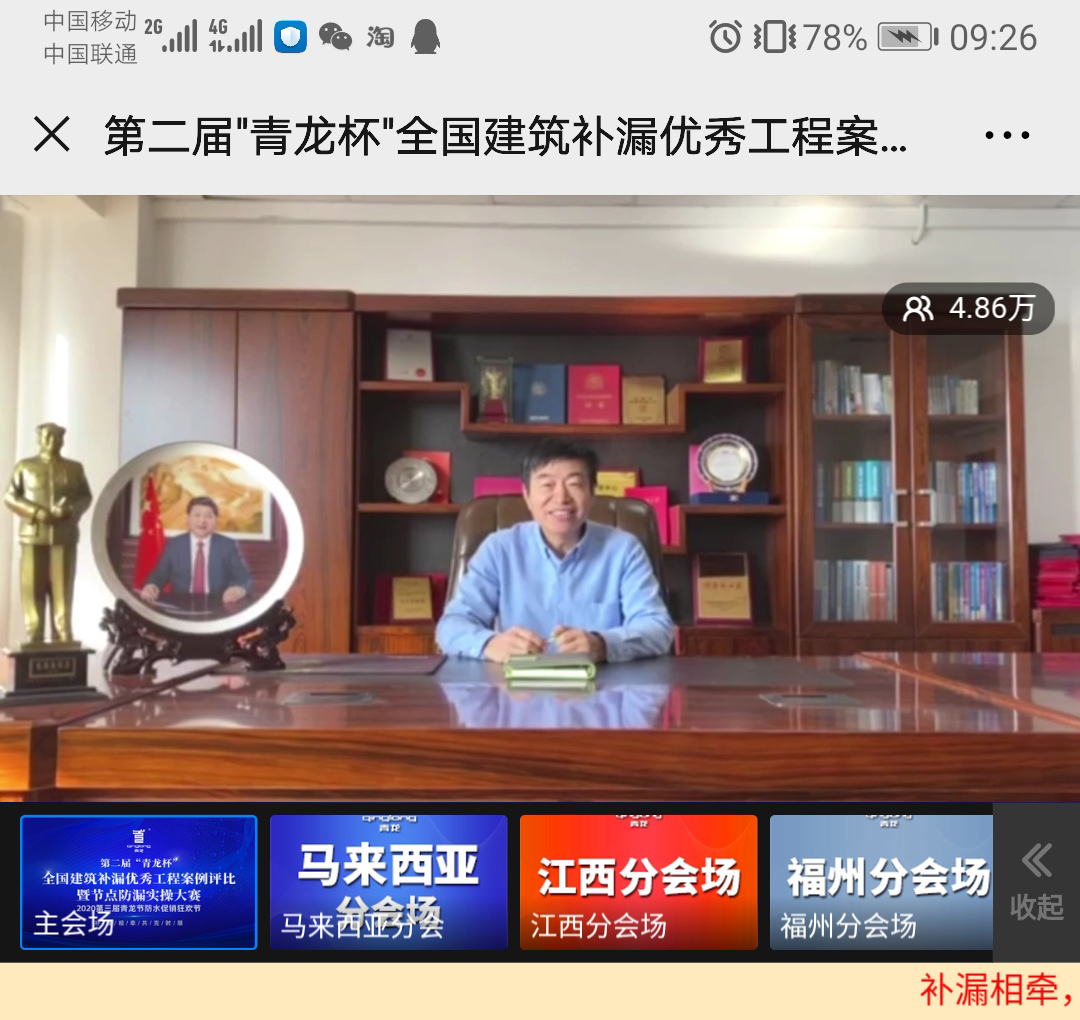Open the 福州分会场 stream
This screenshot has width=1080, height=1020.
880,882
